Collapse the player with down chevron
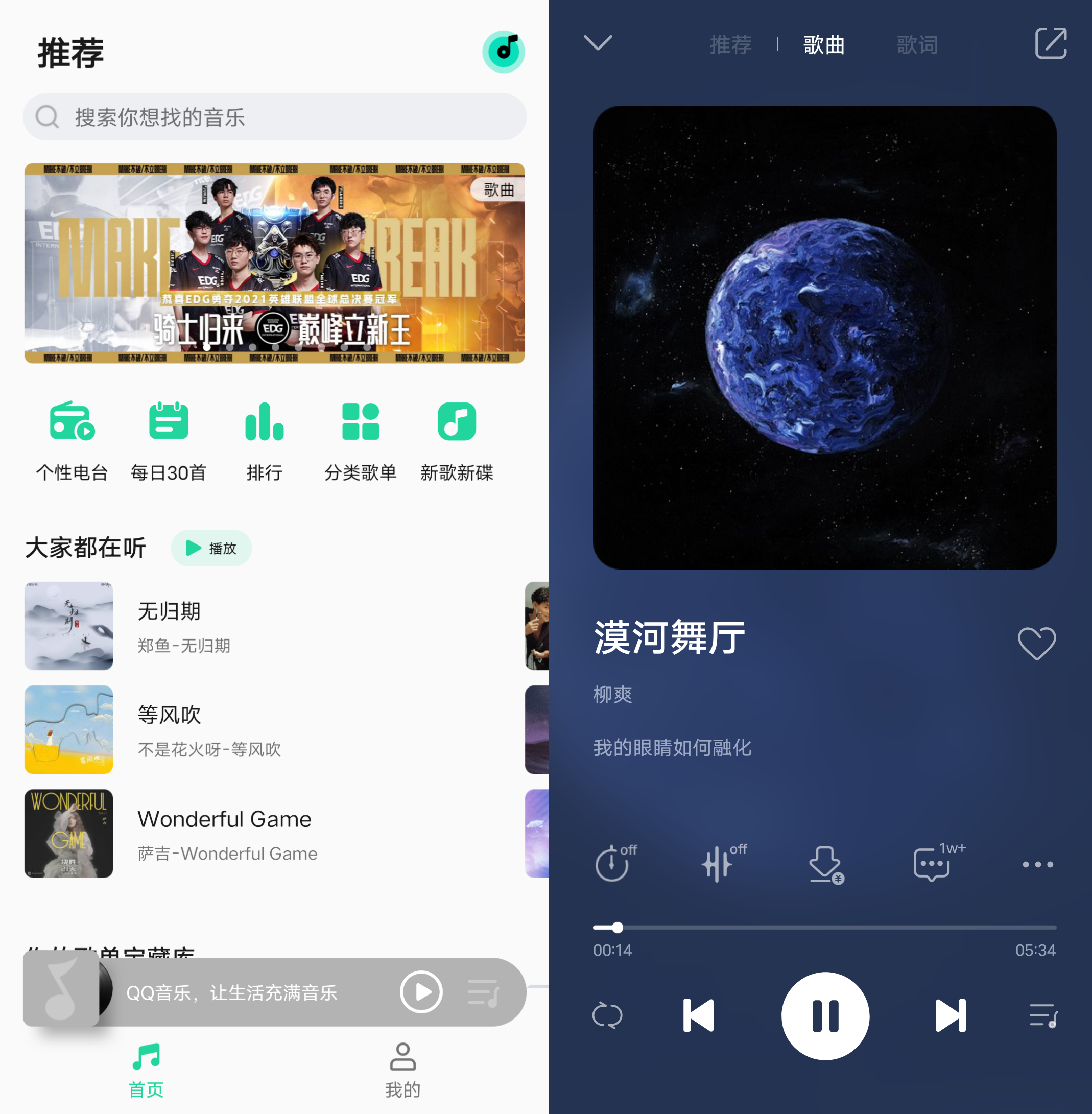 (598, 42)
